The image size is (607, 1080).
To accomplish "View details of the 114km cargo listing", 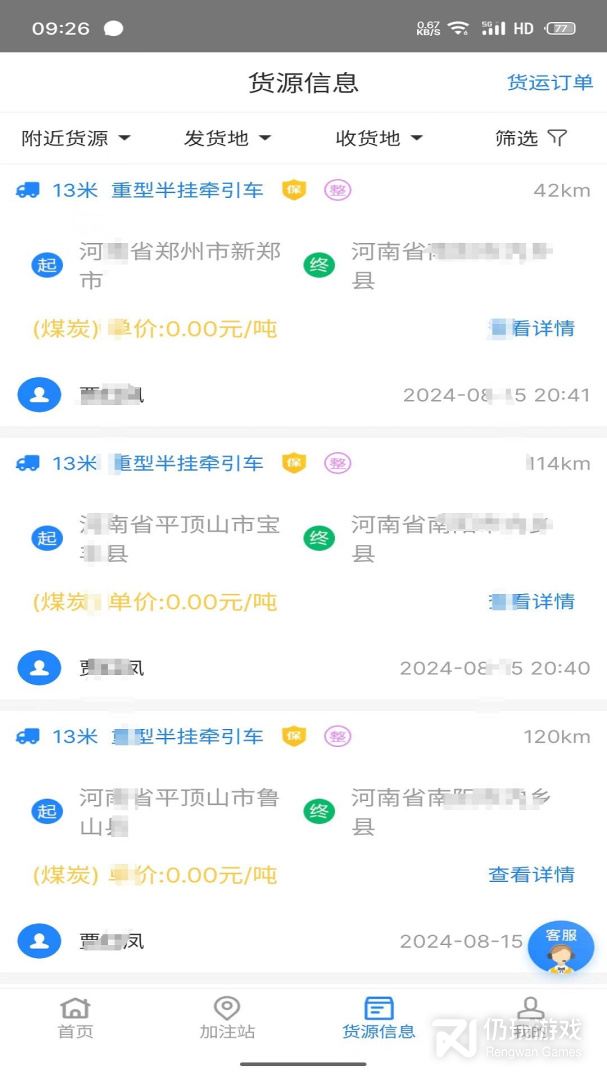I will click(x=532, y=601).
